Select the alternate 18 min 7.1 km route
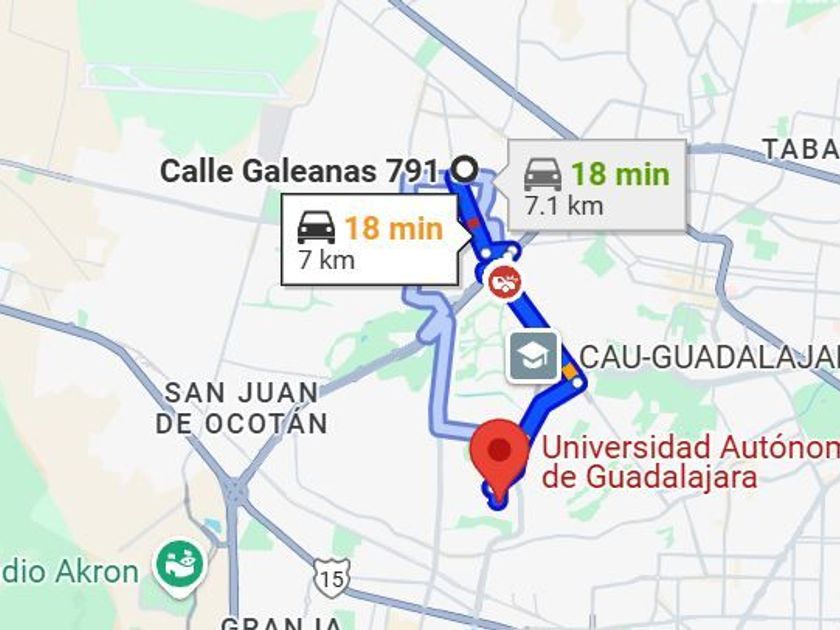Screen dimensions: 840x630 pos(596,185)
